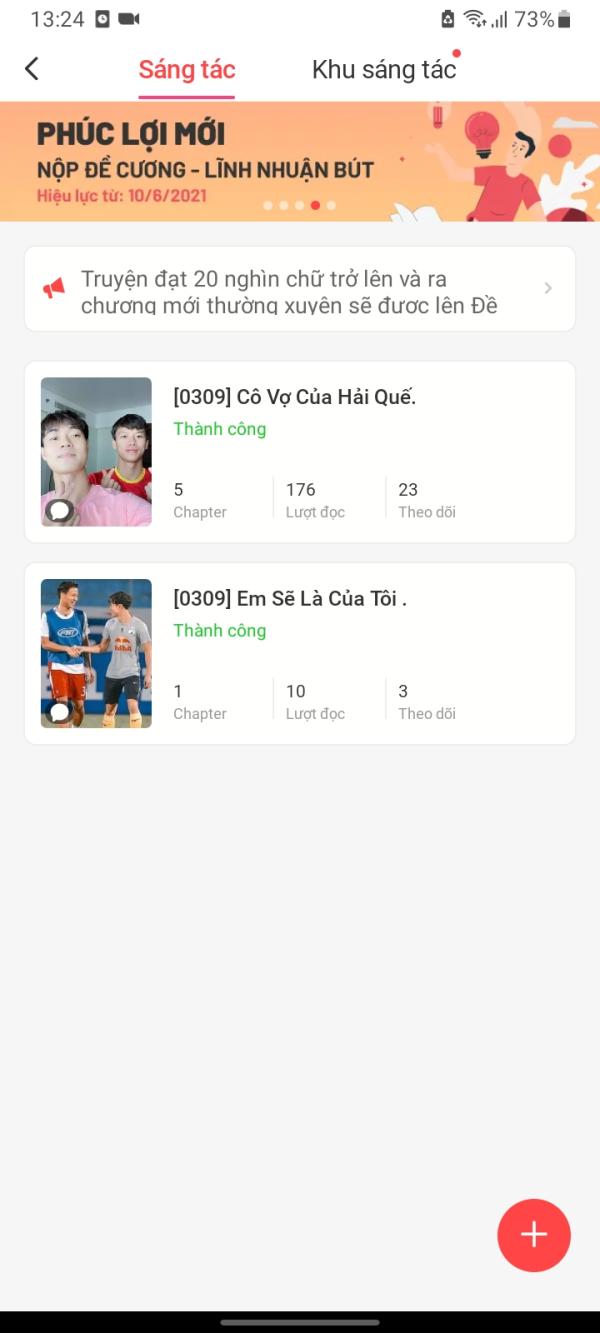This screenshot has width=600, height=1333.
Task: Go back using the top-left arrow
Action: 32,69
